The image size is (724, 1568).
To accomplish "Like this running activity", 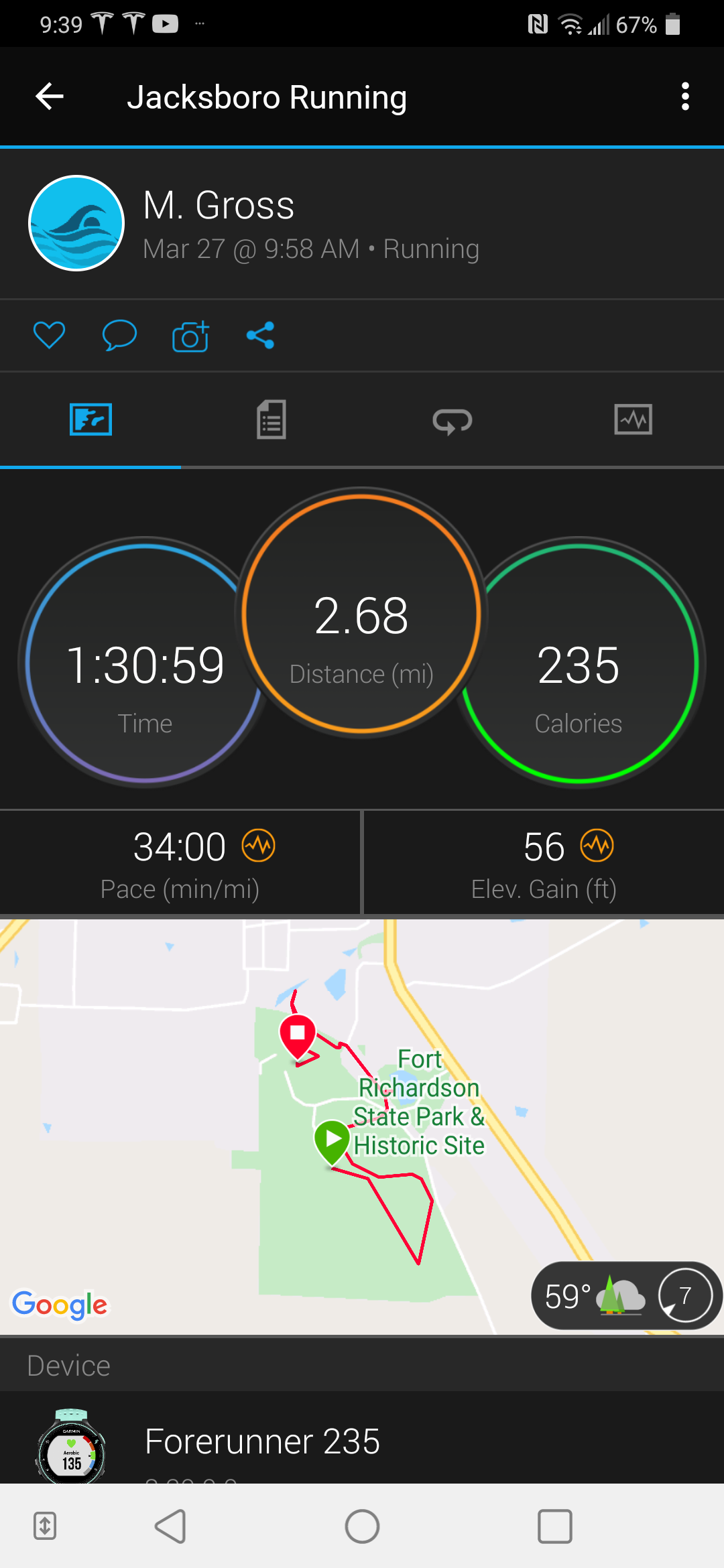I will [x=50, y=335].
